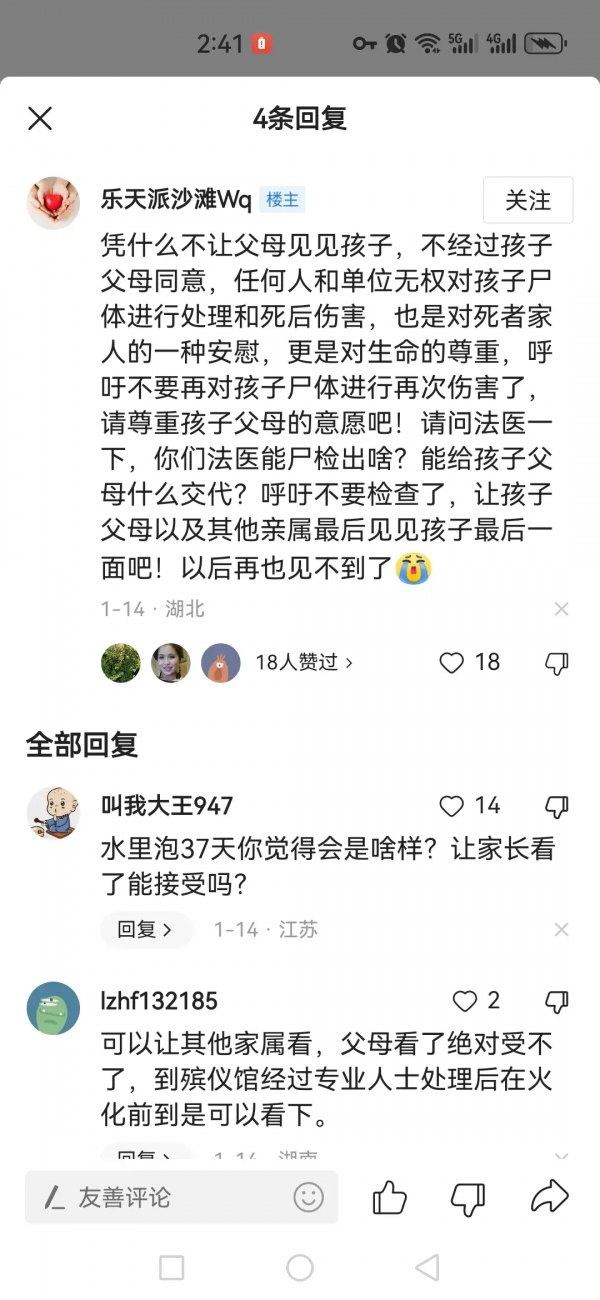Close the 4条回复 replies panel
The height and width of the screenshot is (1300, 600).
point(40,119)
